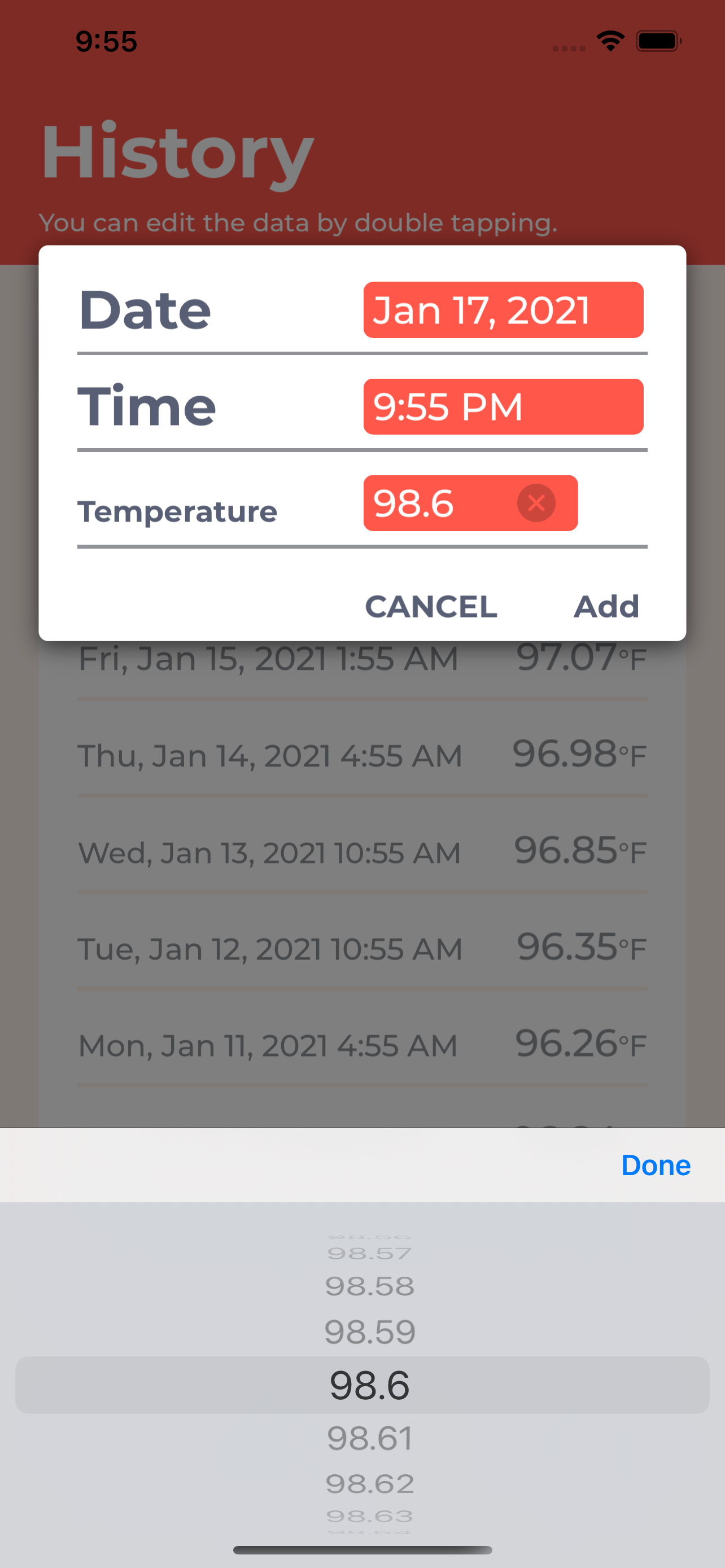Image resolution: width=725 pixels, height=1568 pixels.
Task: Tap Done above the picker
Action: 656,1165
